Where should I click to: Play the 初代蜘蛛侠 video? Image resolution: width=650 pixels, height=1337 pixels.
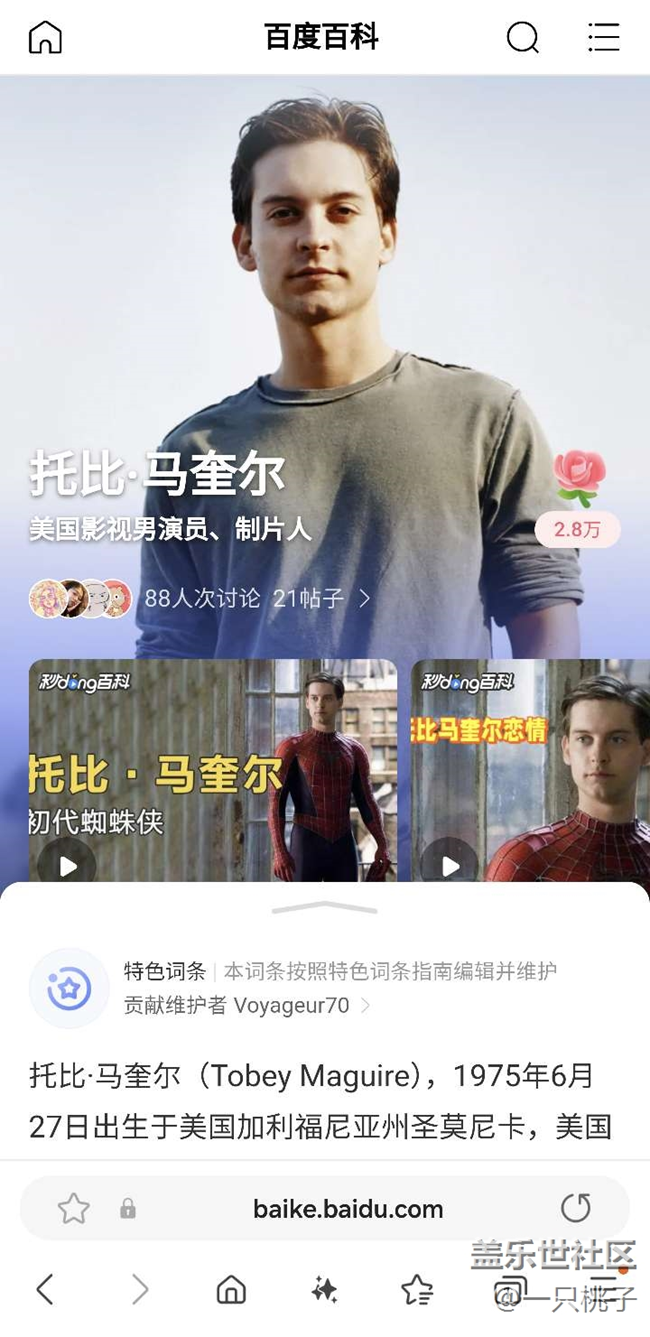[67, 864]
